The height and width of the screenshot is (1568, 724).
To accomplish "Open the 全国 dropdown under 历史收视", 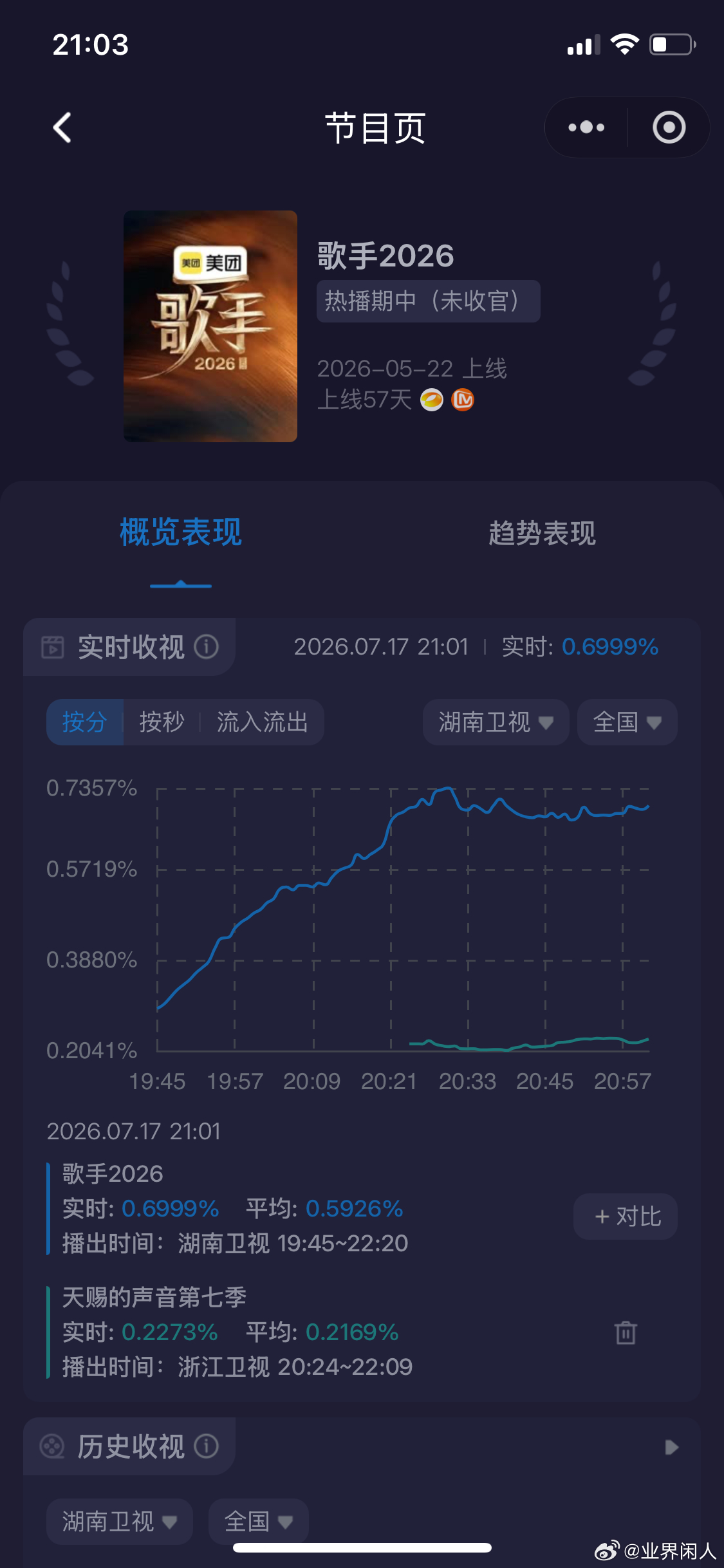I will (259, 1522).
